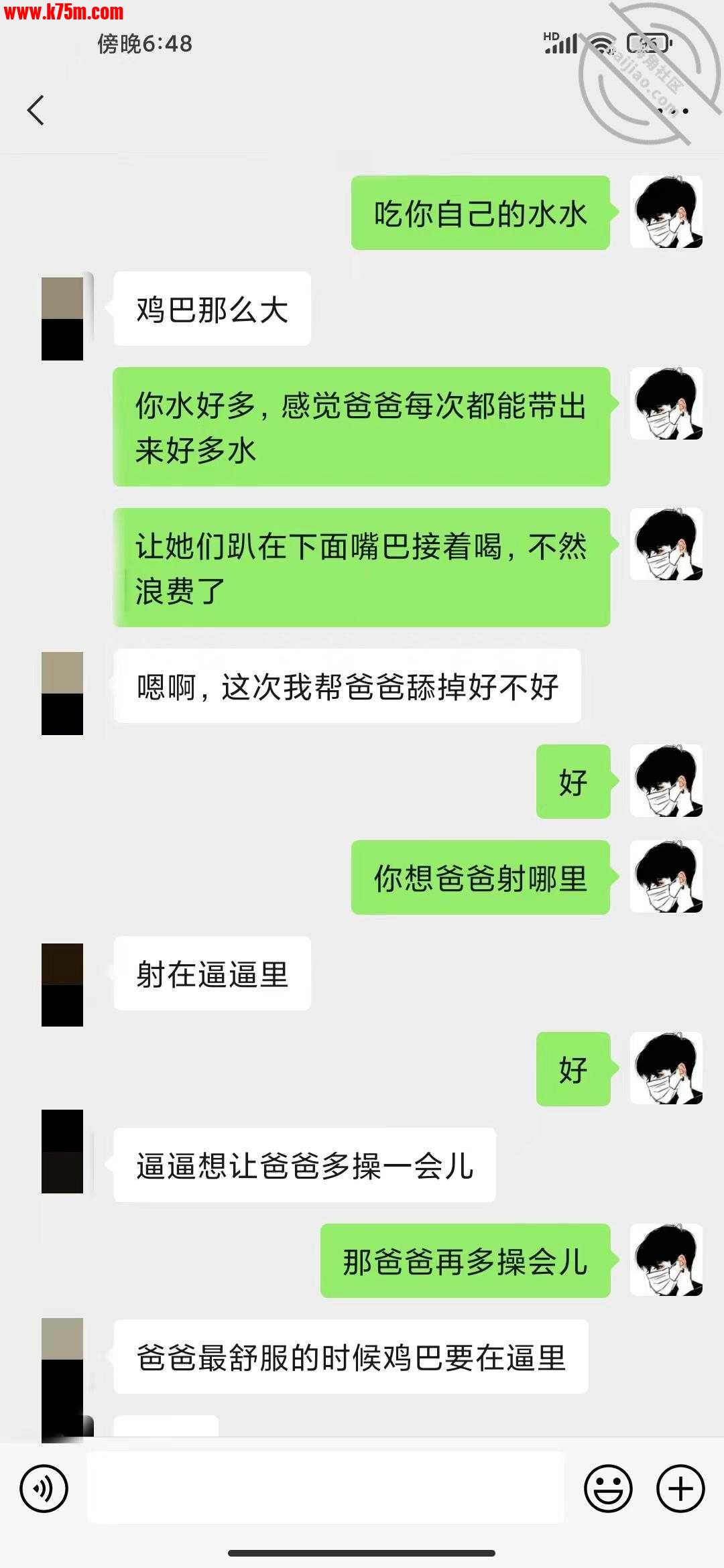This screenshot has height=1568, width=724.
Task: Go back to the chat list
Action: (36, 110)
